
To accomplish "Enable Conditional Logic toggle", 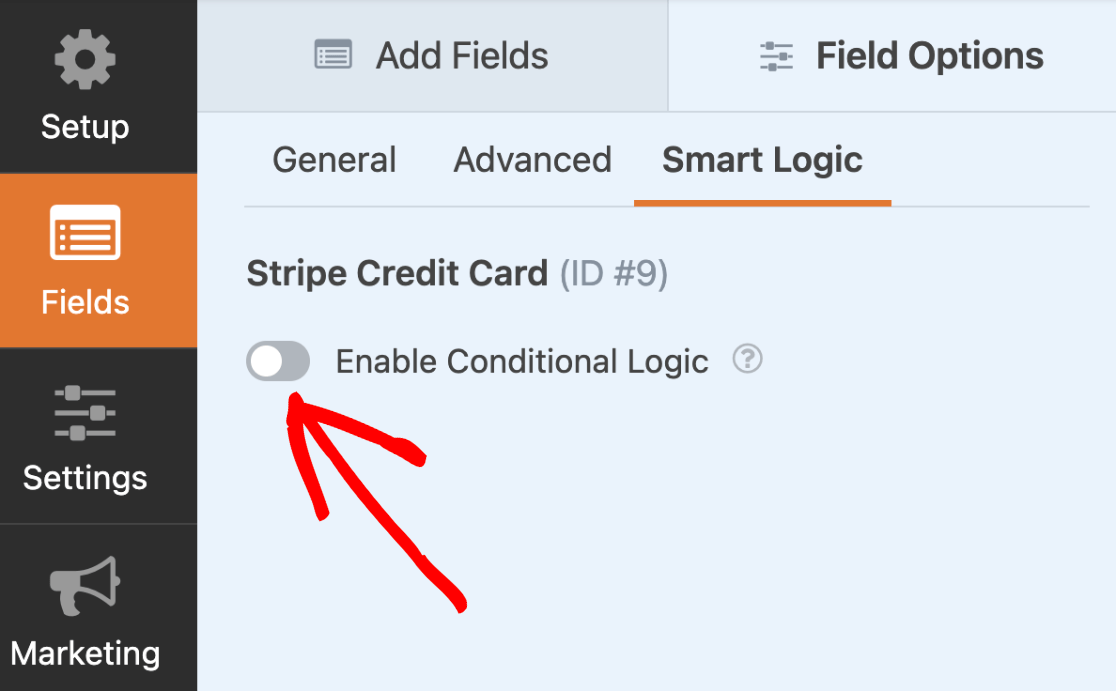I will pos(278,361).
